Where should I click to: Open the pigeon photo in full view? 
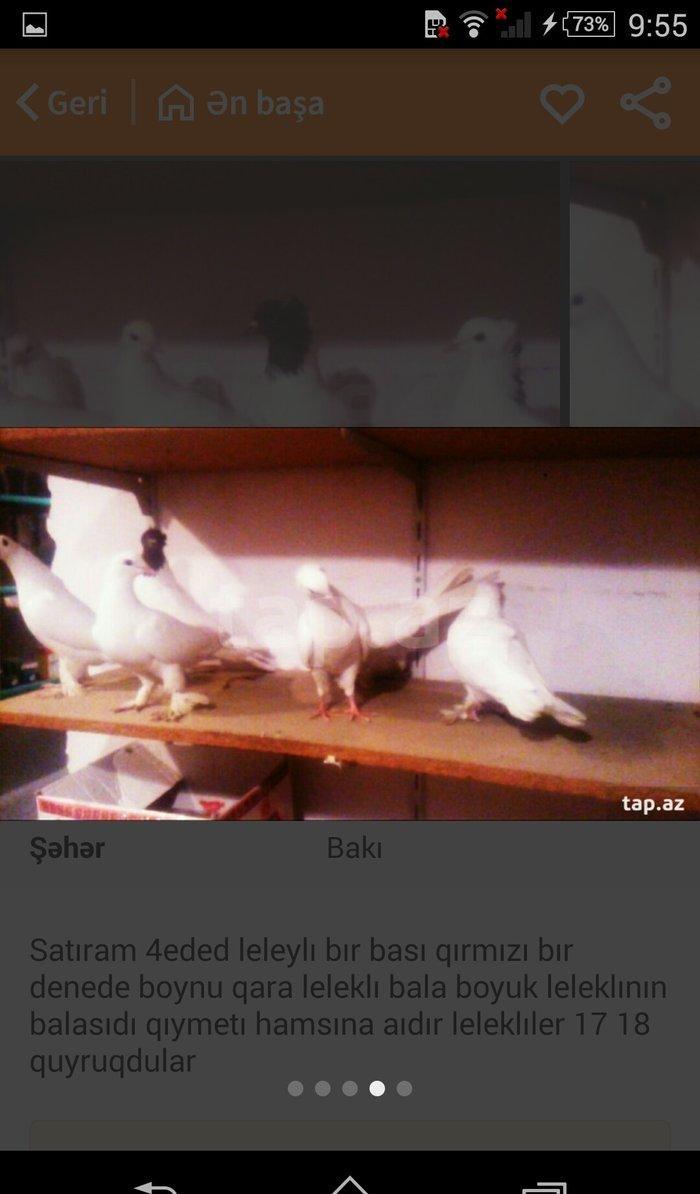pyautogui.click(x=350, y=623)
